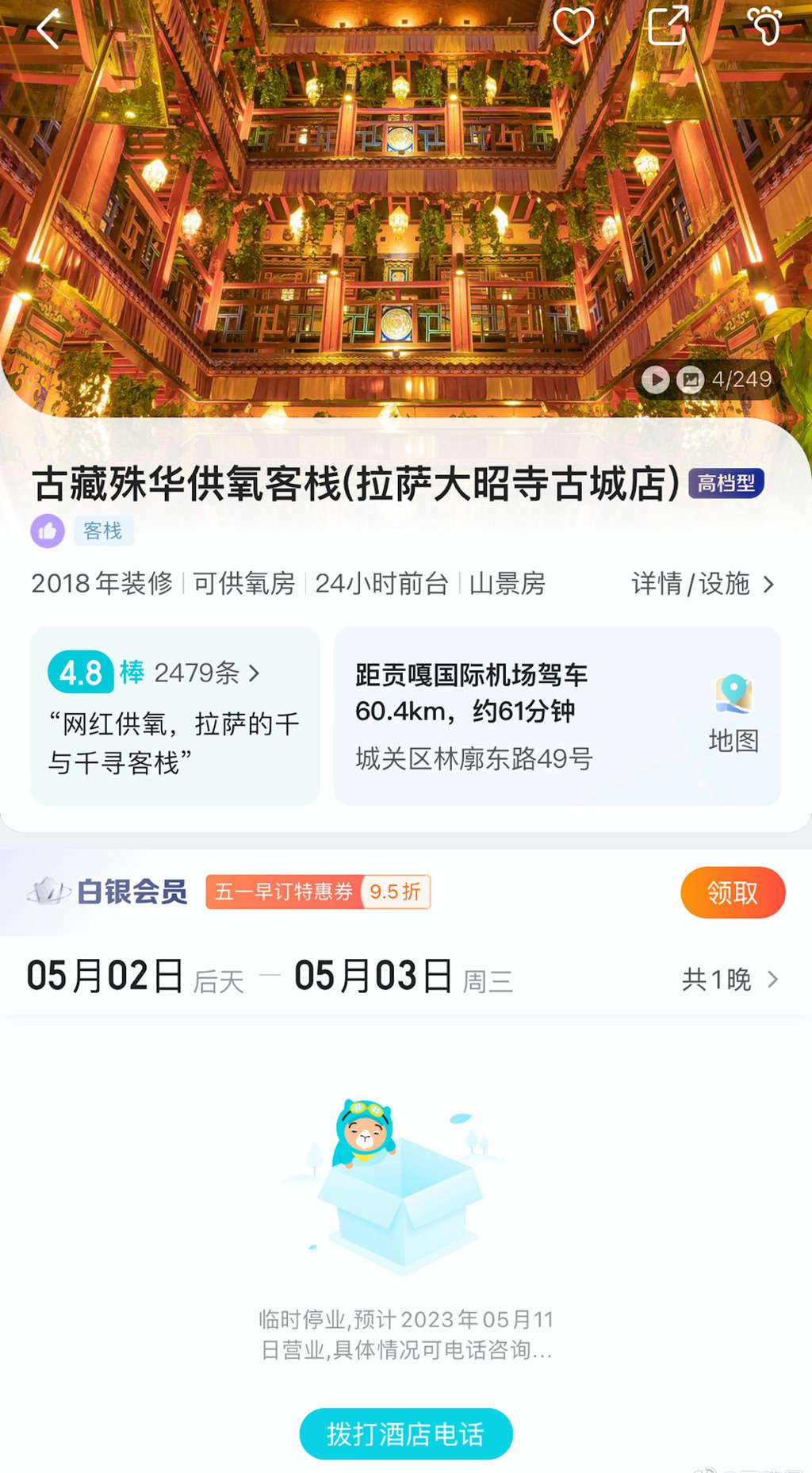This screenshot has width=812, height=1473.
Task: Change check-in date 05月02日
Action: pyautogui.click(x=107, y=976)
